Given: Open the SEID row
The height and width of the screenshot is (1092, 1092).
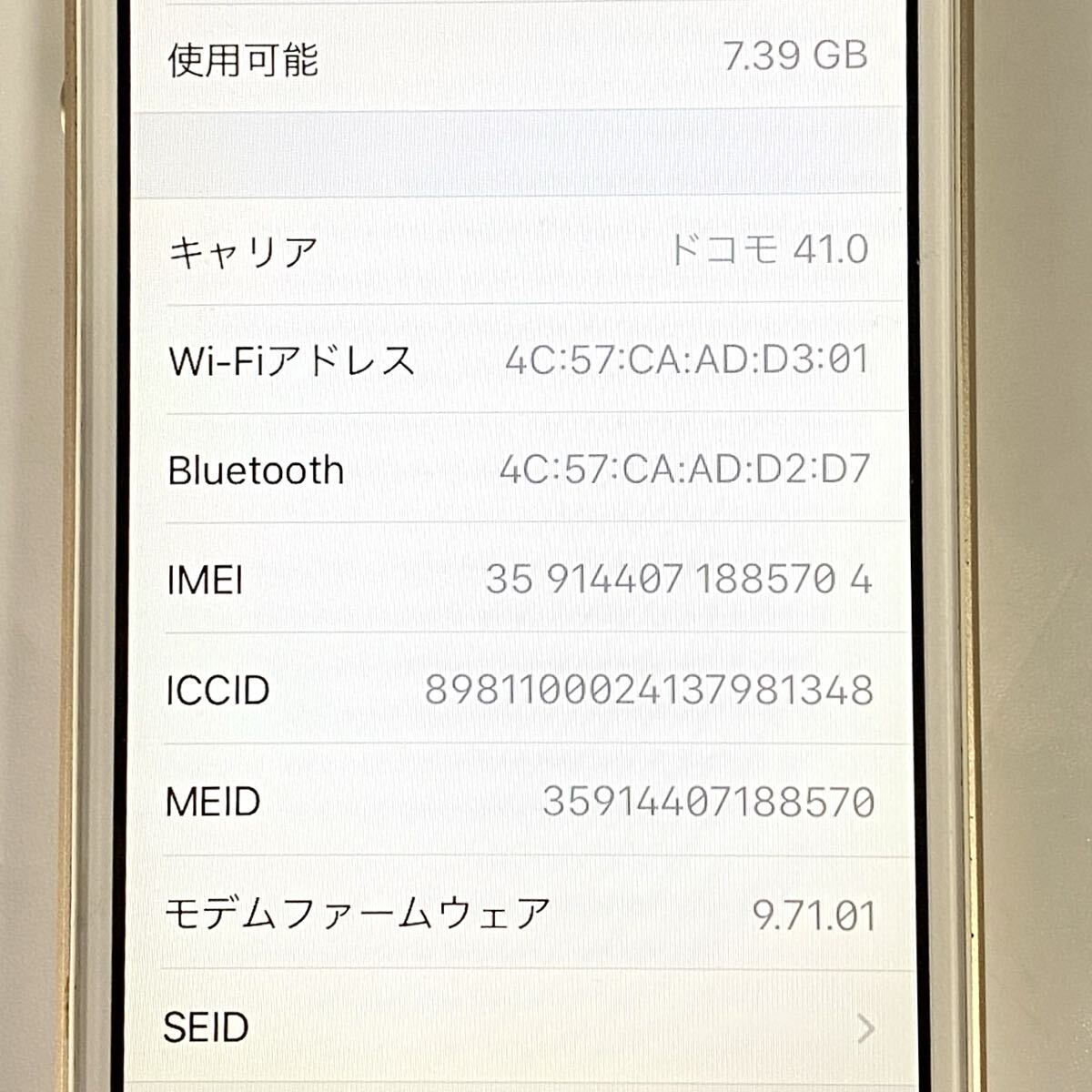Looking at the screenshot, I should [519, 1028].
